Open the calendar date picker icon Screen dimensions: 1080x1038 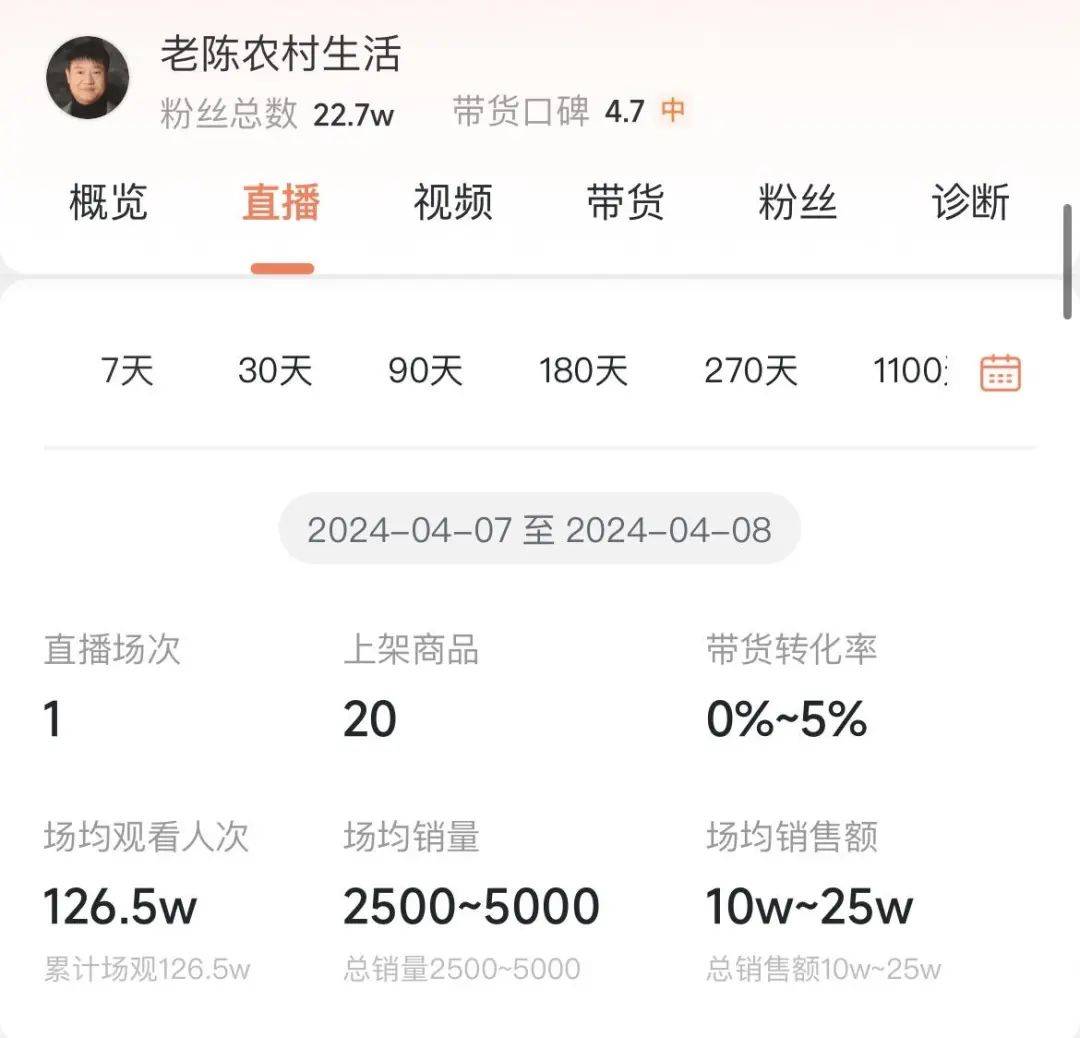(1000, 372)
